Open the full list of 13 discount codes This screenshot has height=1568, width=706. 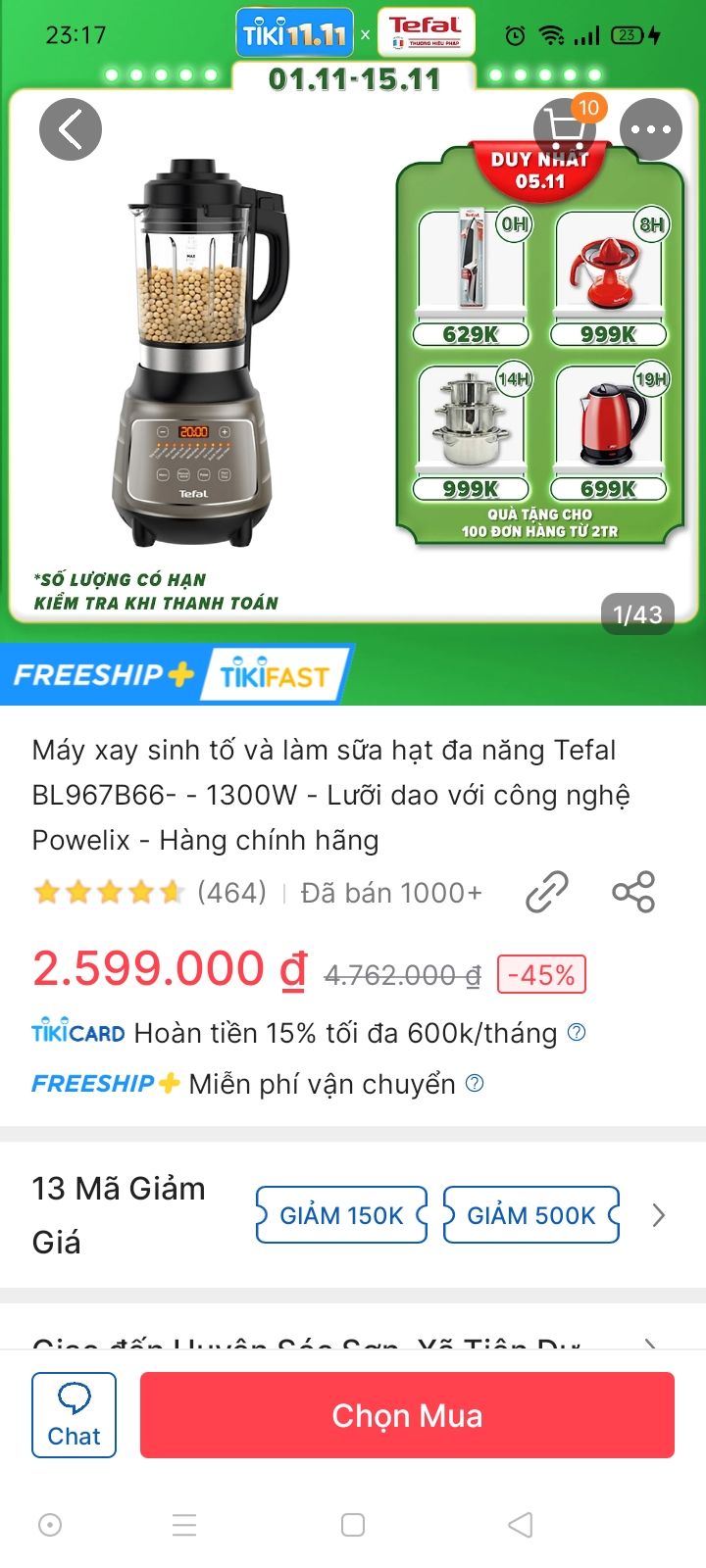click(x=658, y=1214)
